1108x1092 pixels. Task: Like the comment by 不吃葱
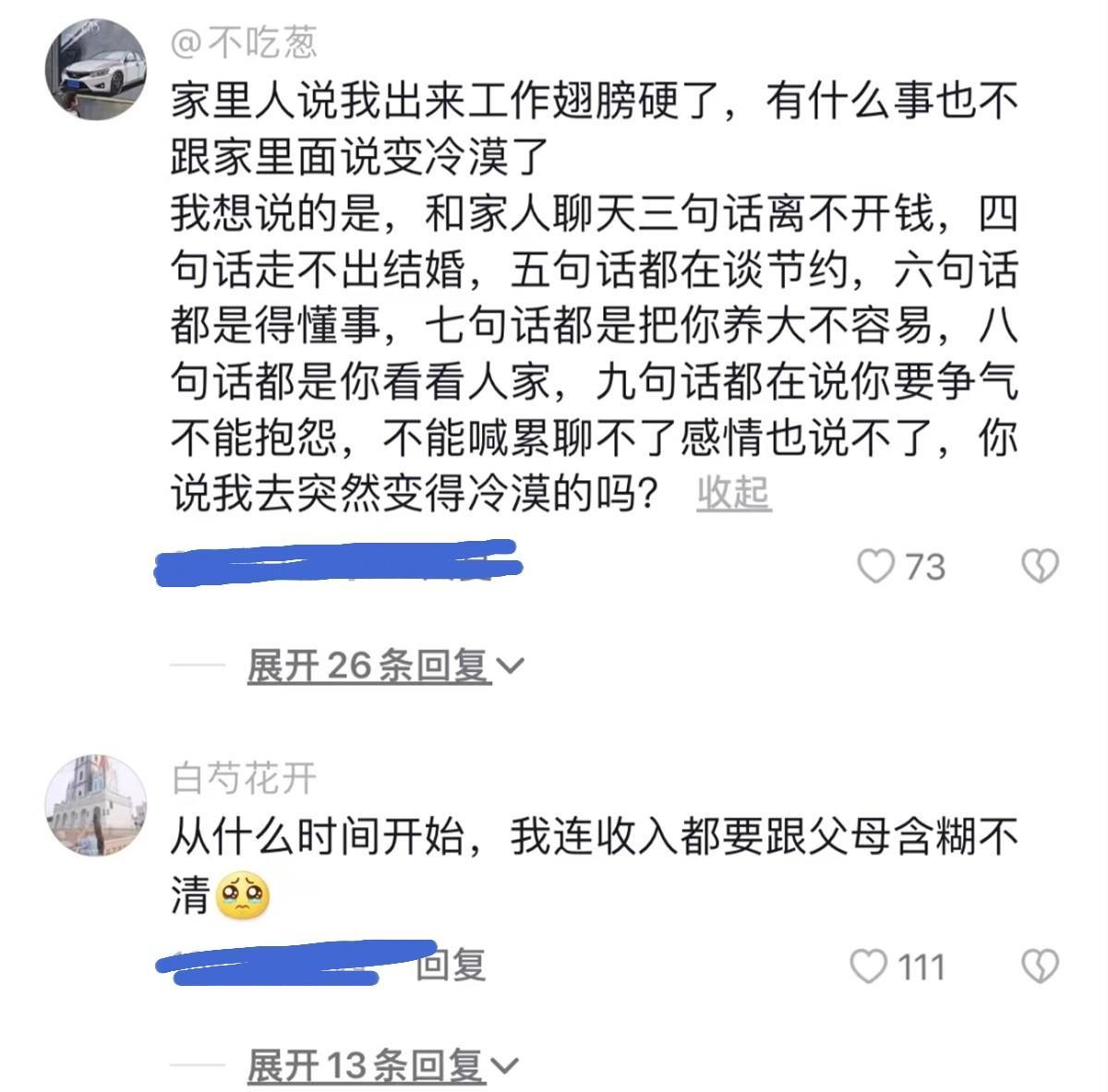(876, 566)
